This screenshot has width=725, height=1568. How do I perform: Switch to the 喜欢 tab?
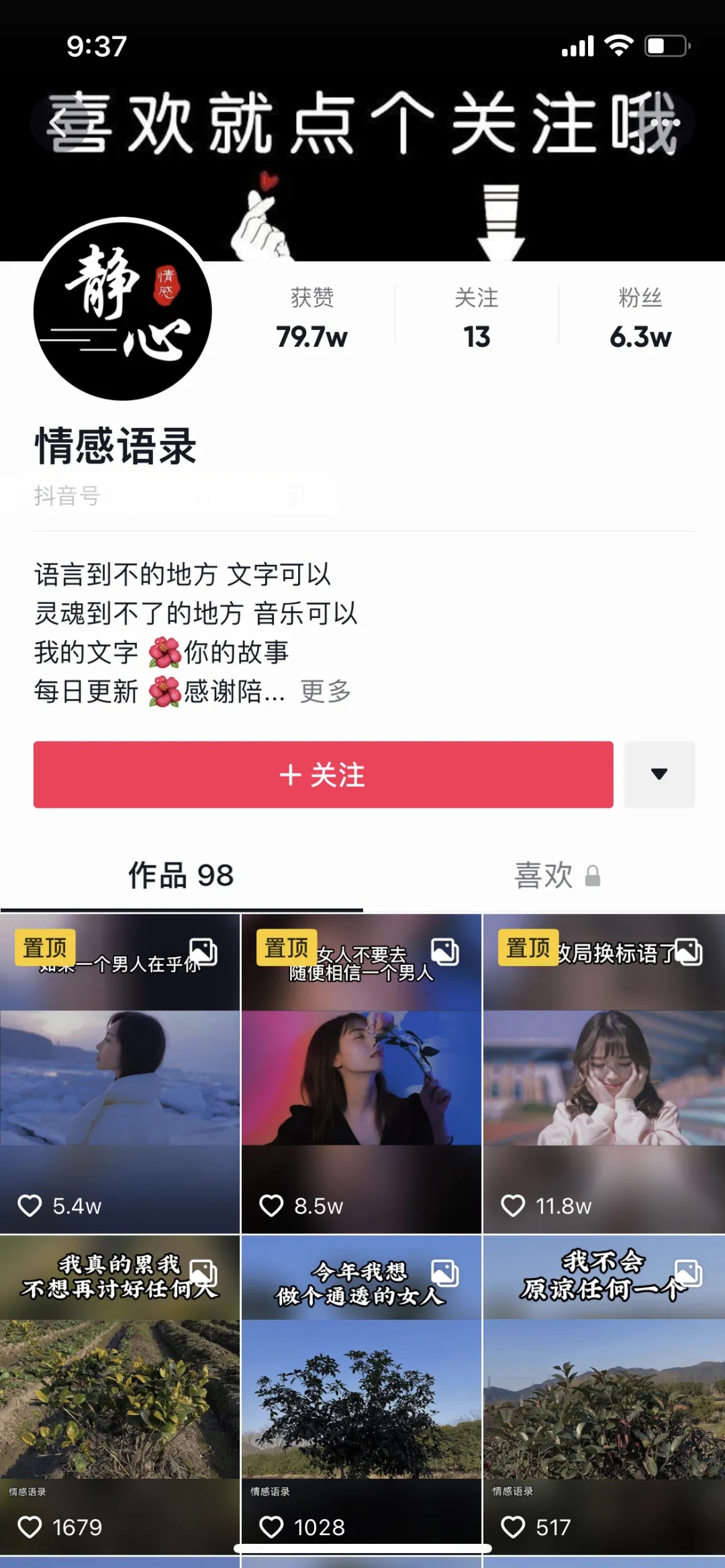point(556,876)
